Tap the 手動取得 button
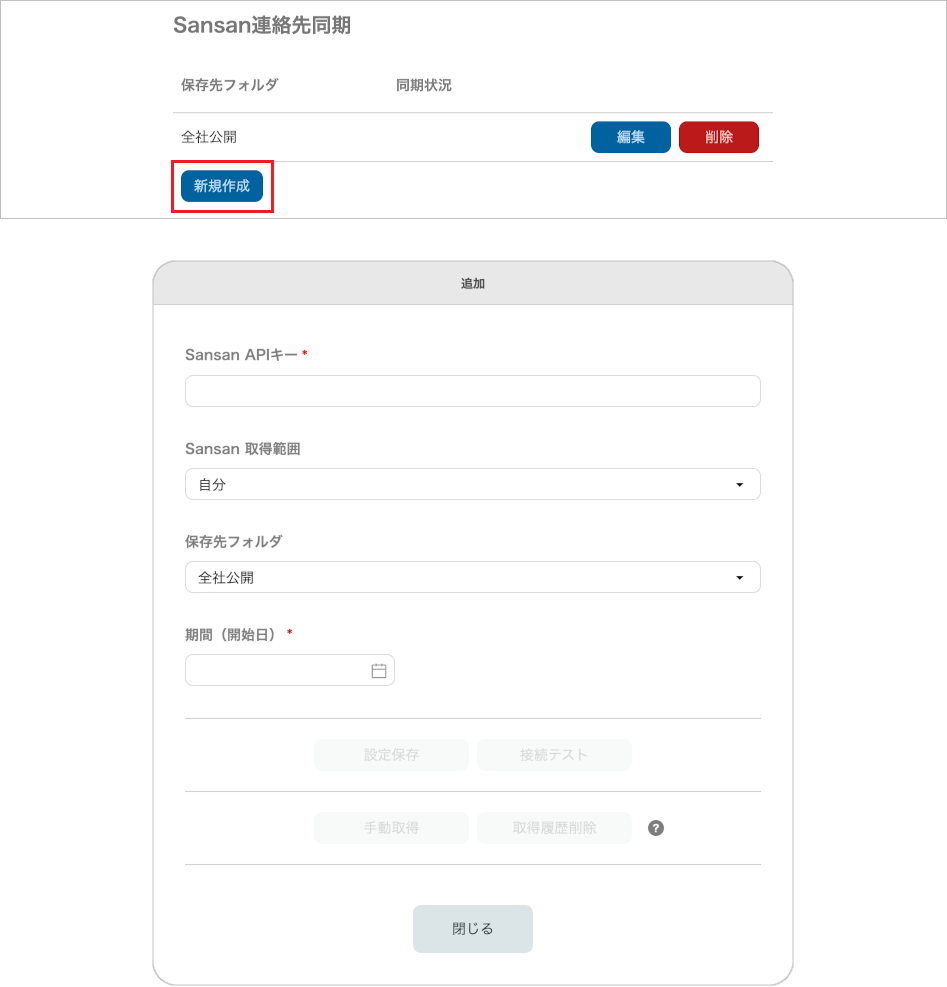Screen dimensions: 947x987 391,828
